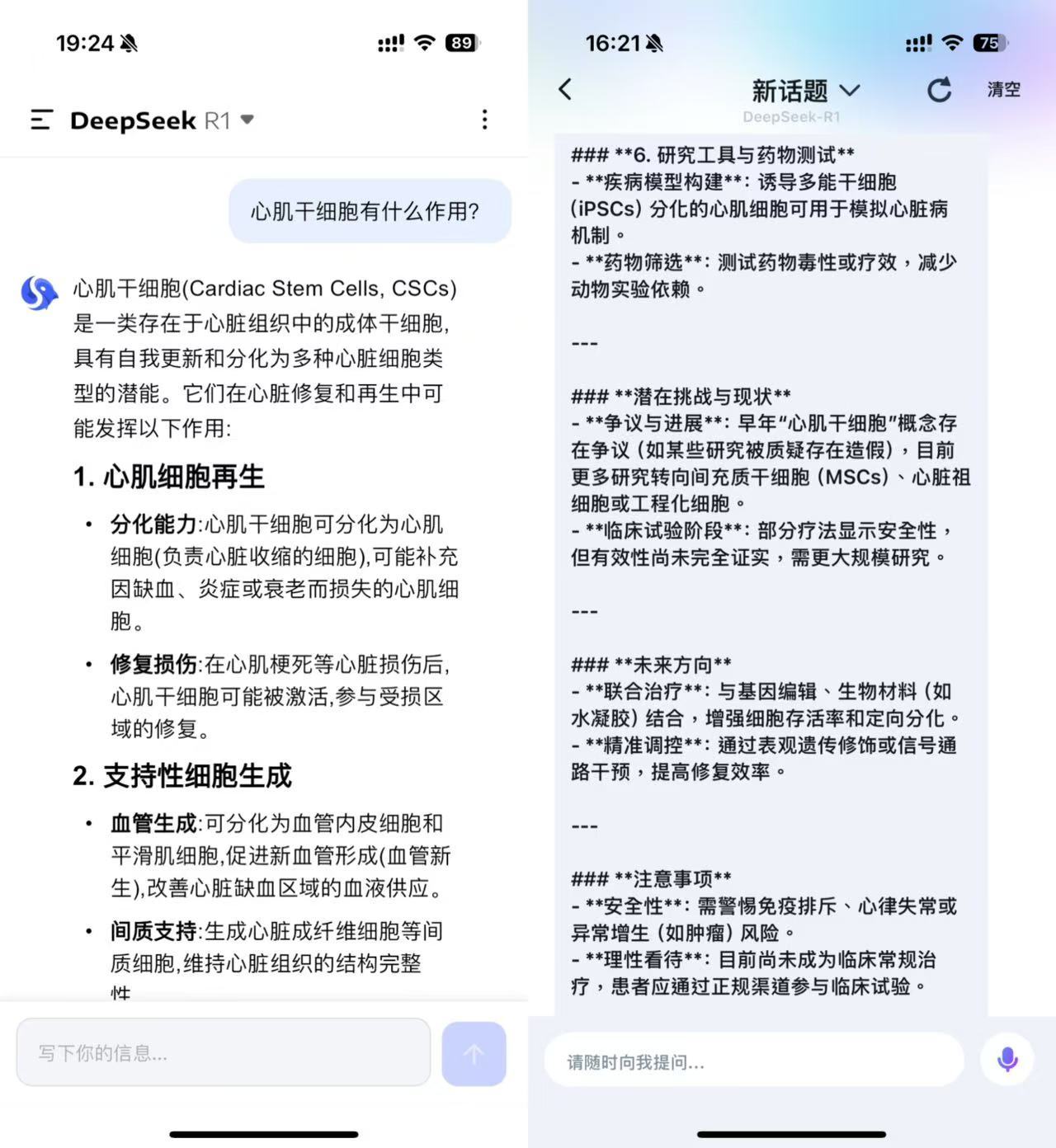
Task: Focus the 写下你的信息 message field
Action: pyautogui.click(x=223, y=1052)
